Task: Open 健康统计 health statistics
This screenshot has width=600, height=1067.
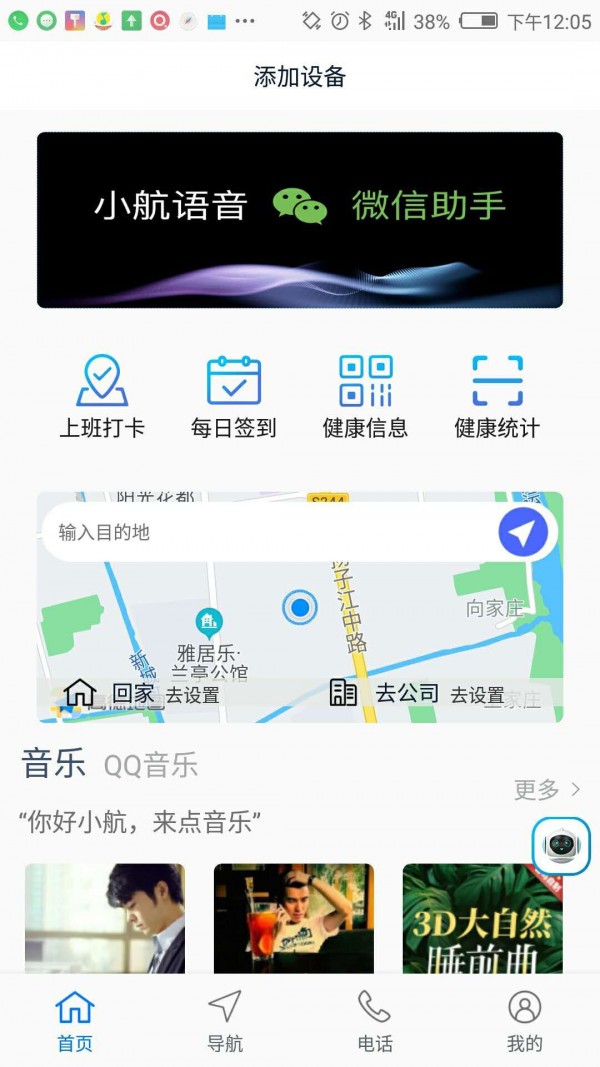Action: pos(497,397)
